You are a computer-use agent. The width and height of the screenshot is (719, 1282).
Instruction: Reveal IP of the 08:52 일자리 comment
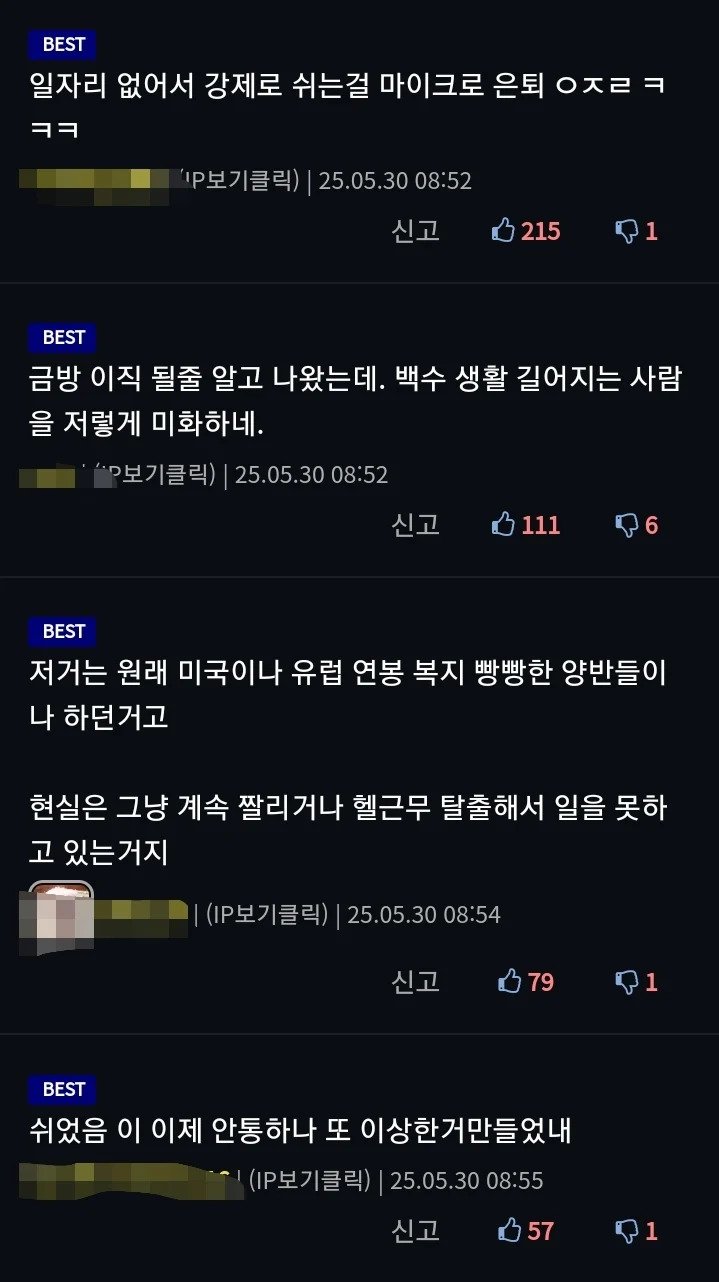click(240, 180)
